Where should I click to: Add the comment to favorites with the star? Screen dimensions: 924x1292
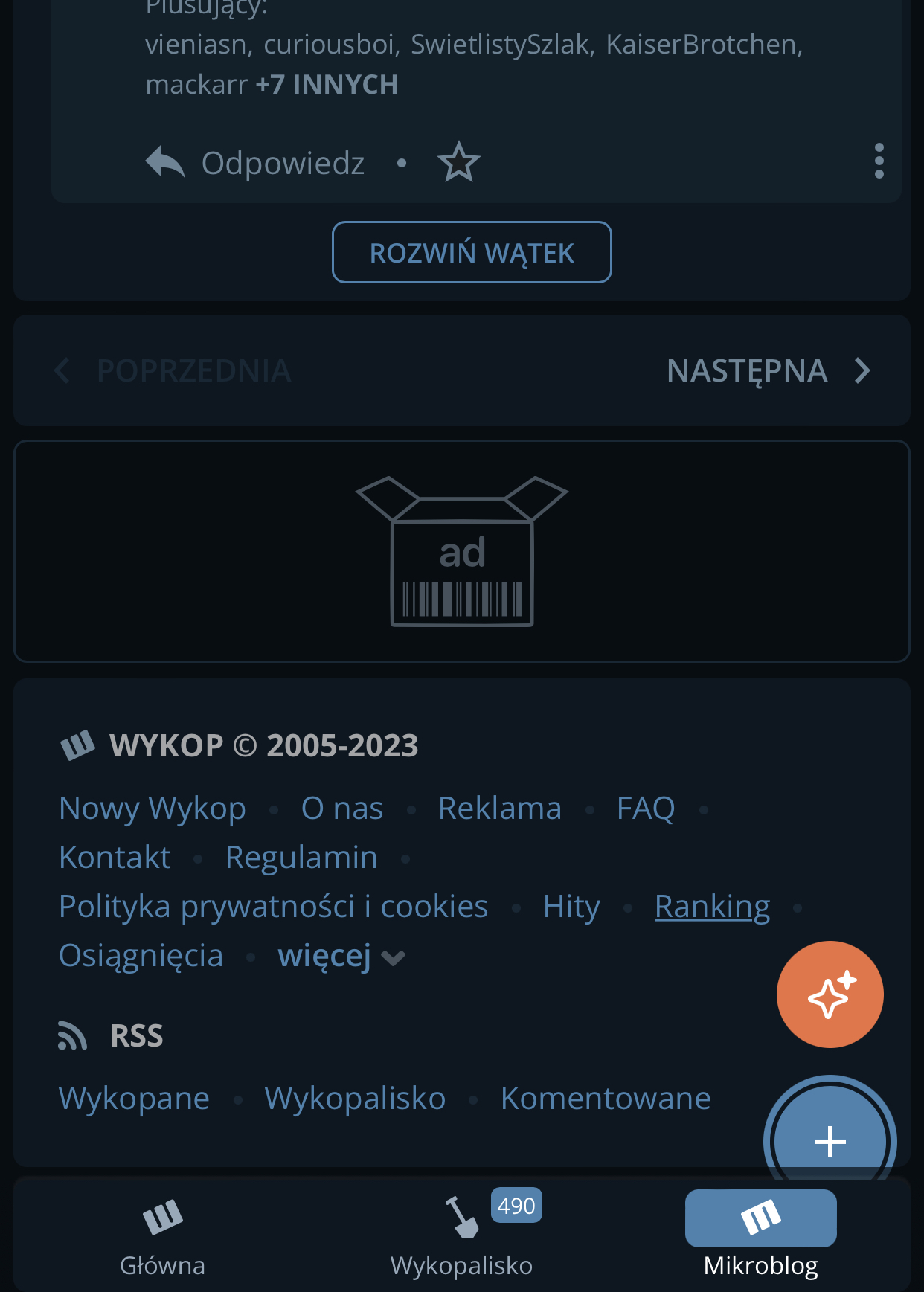tap(458, 162)
